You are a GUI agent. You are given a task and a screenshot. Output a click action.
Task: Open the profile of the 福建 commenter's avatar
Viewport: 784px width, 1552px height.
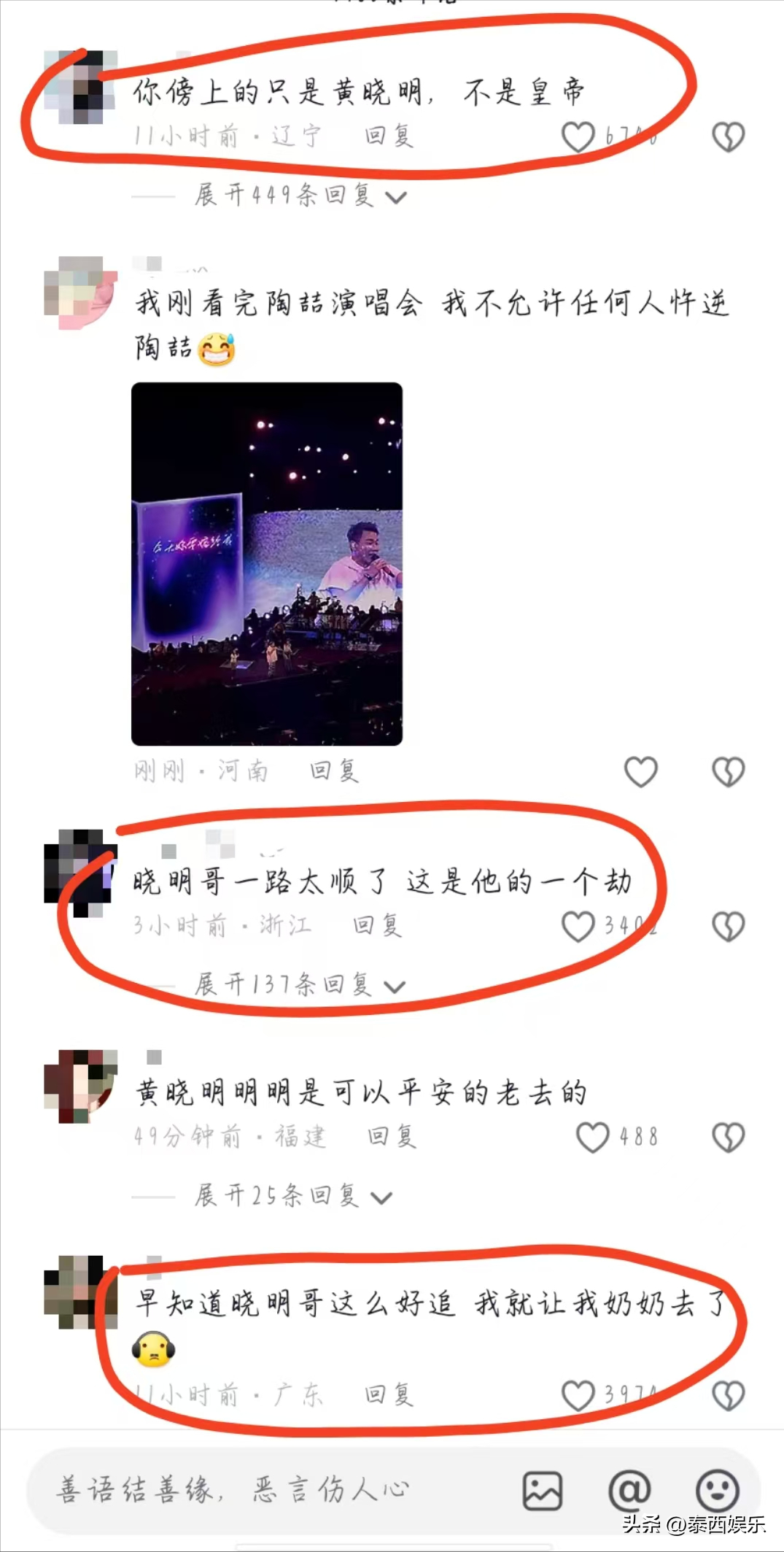[x=80, y=1086]
